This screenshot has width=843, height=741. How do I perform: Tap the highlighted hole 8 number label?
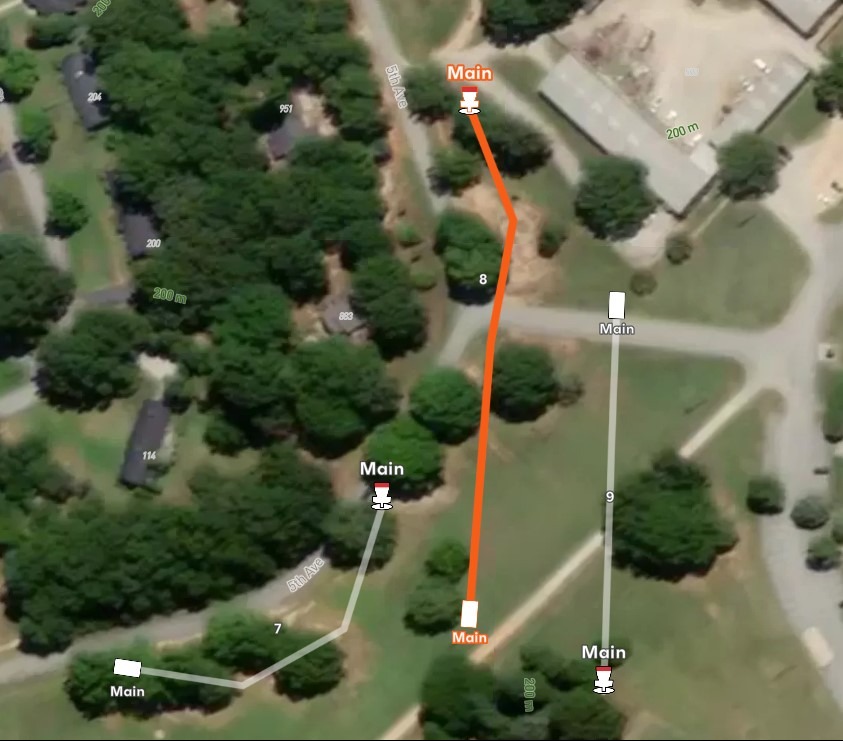483,280
